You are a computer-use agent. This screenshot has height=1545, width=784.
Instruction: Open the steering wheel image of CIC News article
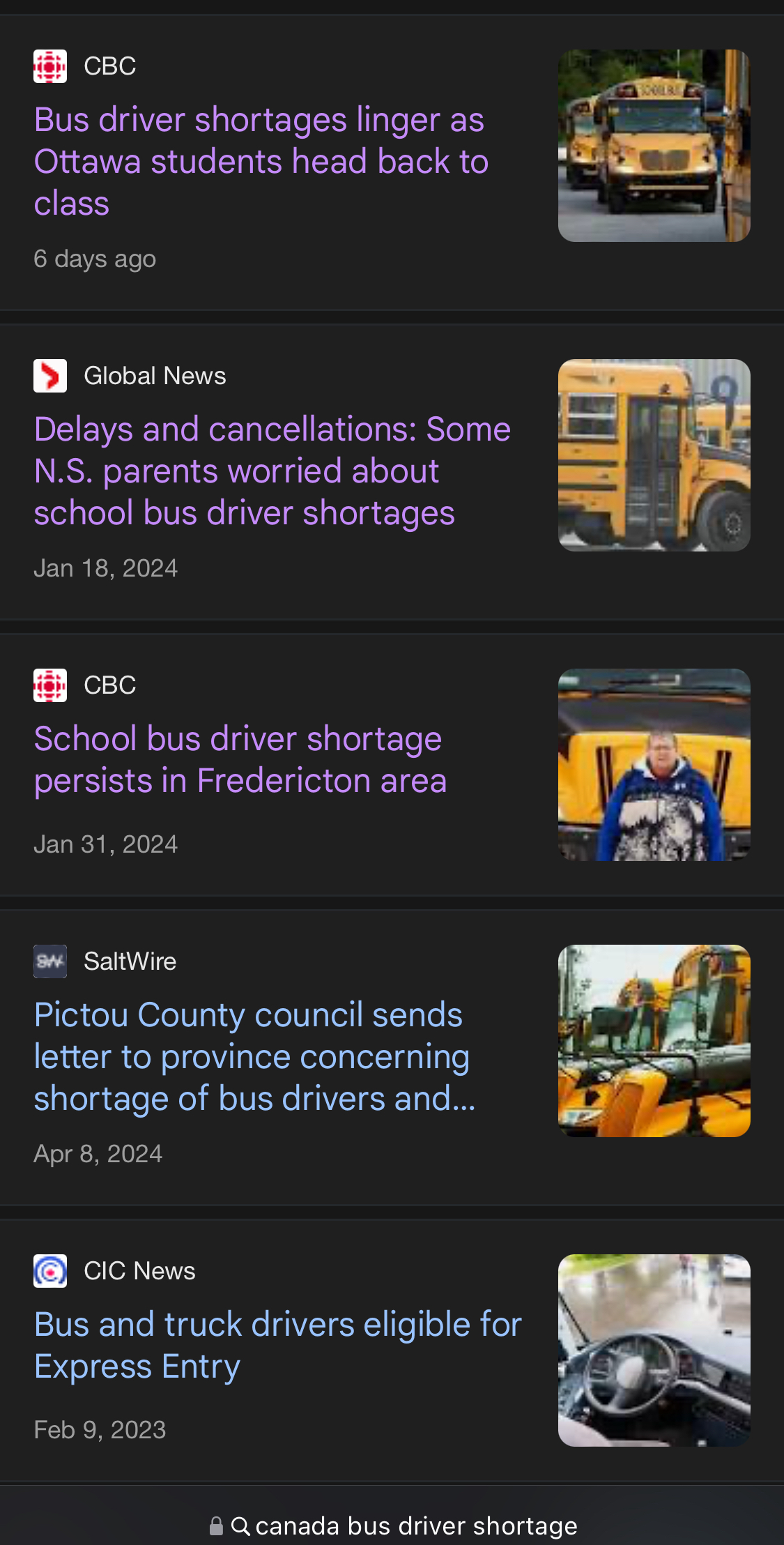(654, 1350)
